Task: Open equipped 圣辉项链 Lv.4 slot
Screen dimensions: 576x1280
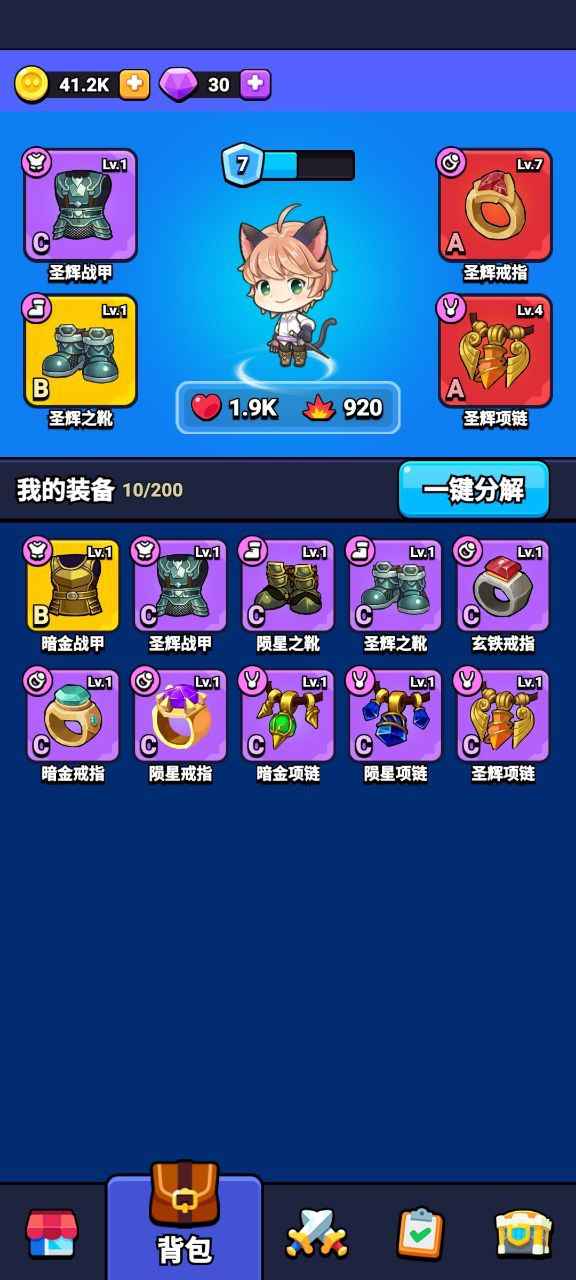Action: [x=495, y=351]
